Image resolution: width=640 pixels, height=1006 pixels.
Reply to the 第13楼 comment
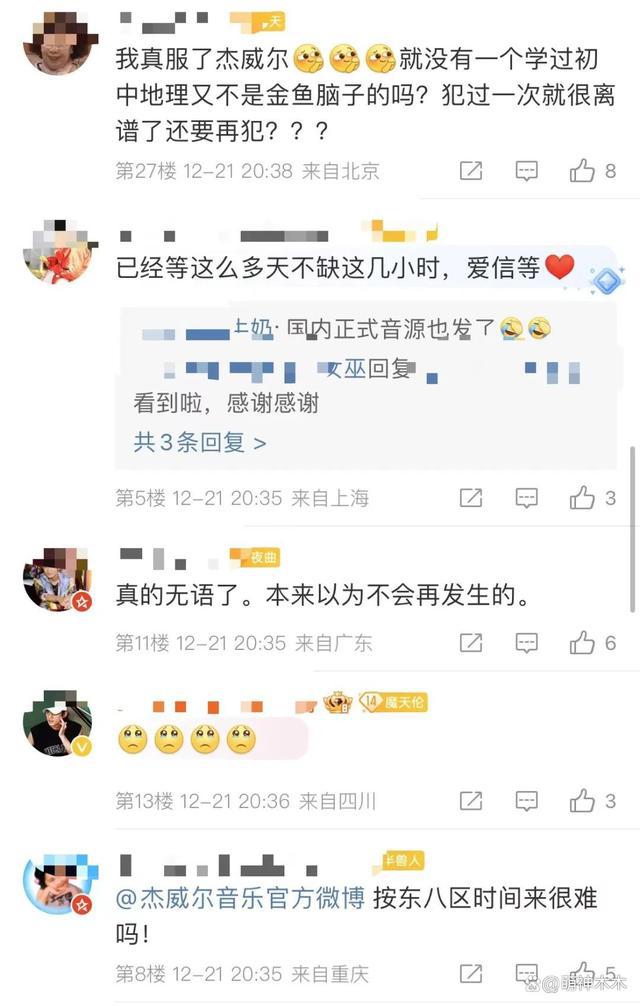[526, 800]
